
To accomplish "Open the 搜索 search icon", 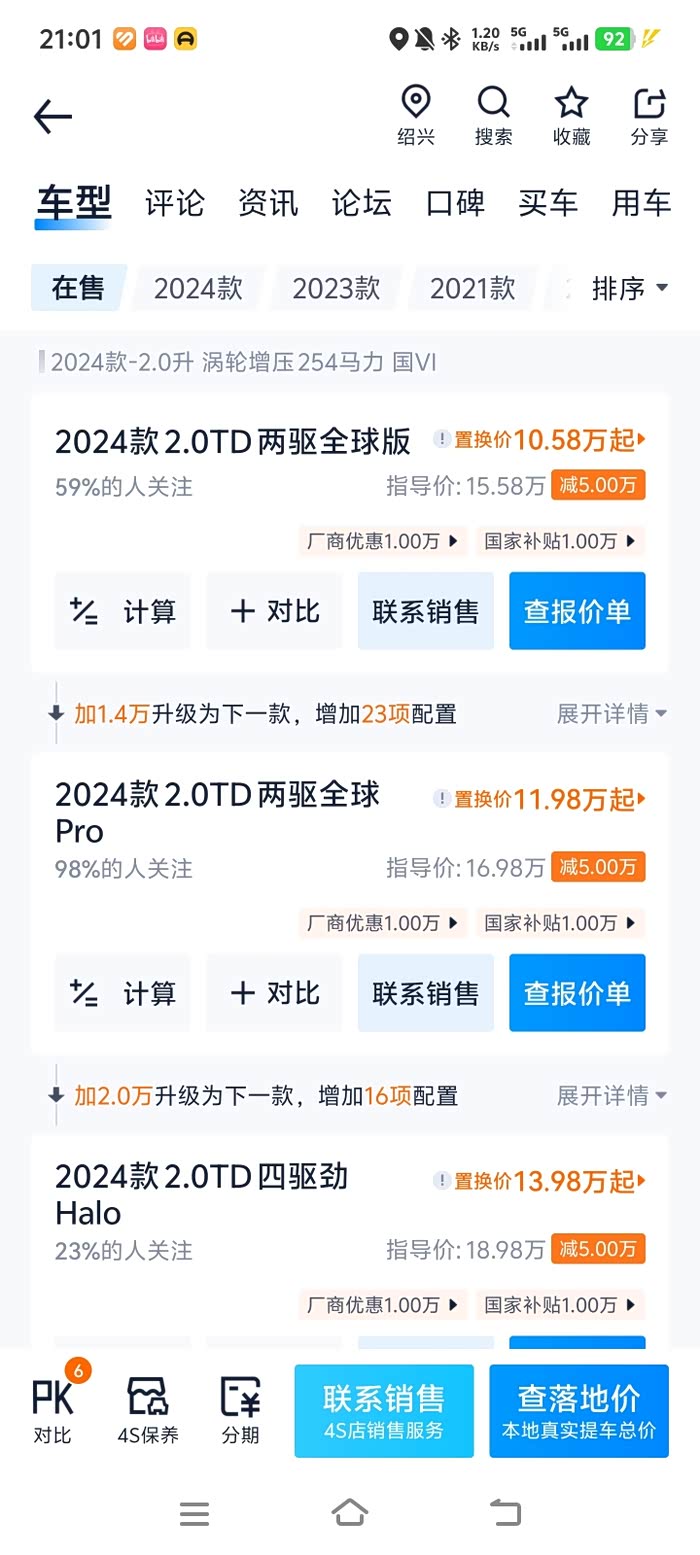I will pos(493,115).
